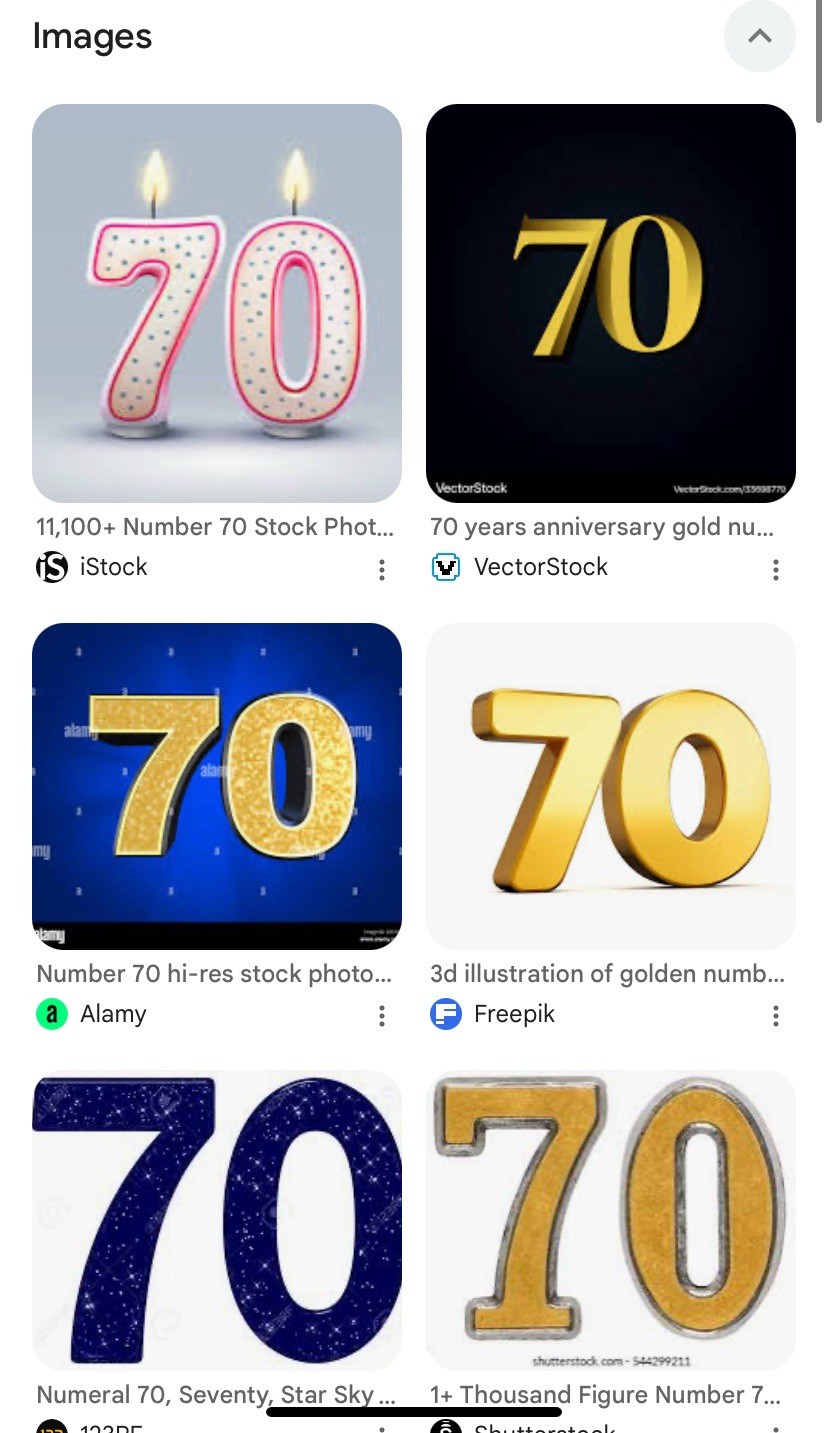Open the three-dot menu for the Freepik result

(775, 1016)
